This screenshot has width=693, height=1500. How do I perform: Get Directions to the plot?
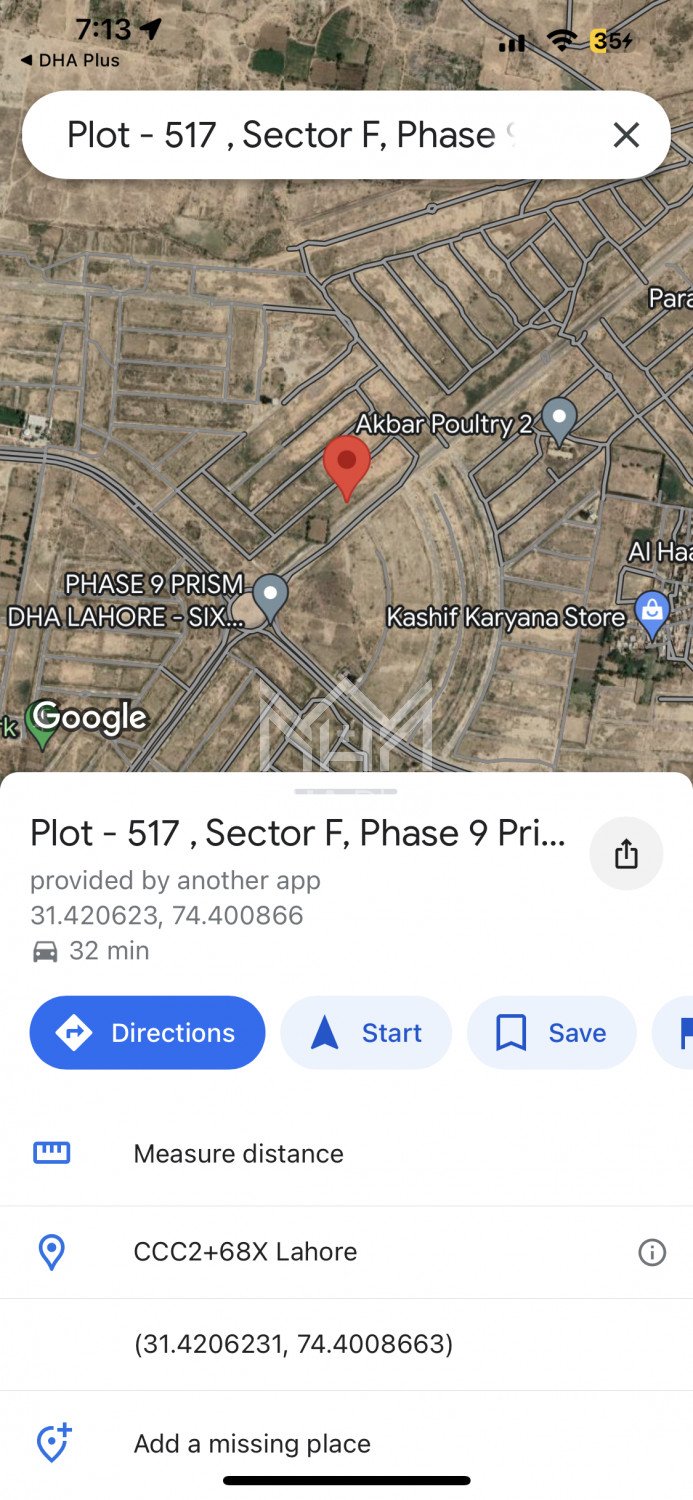click(x=148, y=1033)
